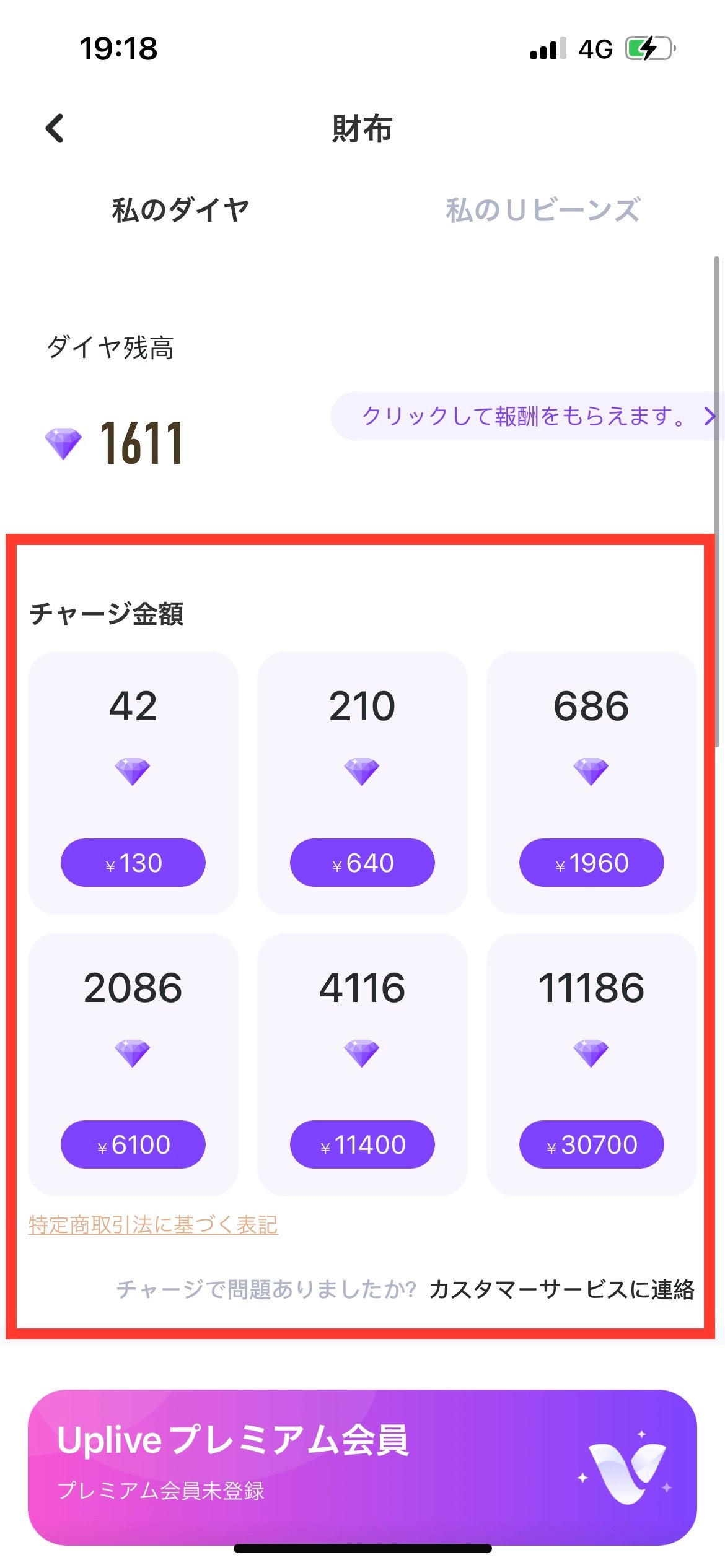
Task: Contact カスタマーサービスに連絡
Action: tap(561, 1289)
